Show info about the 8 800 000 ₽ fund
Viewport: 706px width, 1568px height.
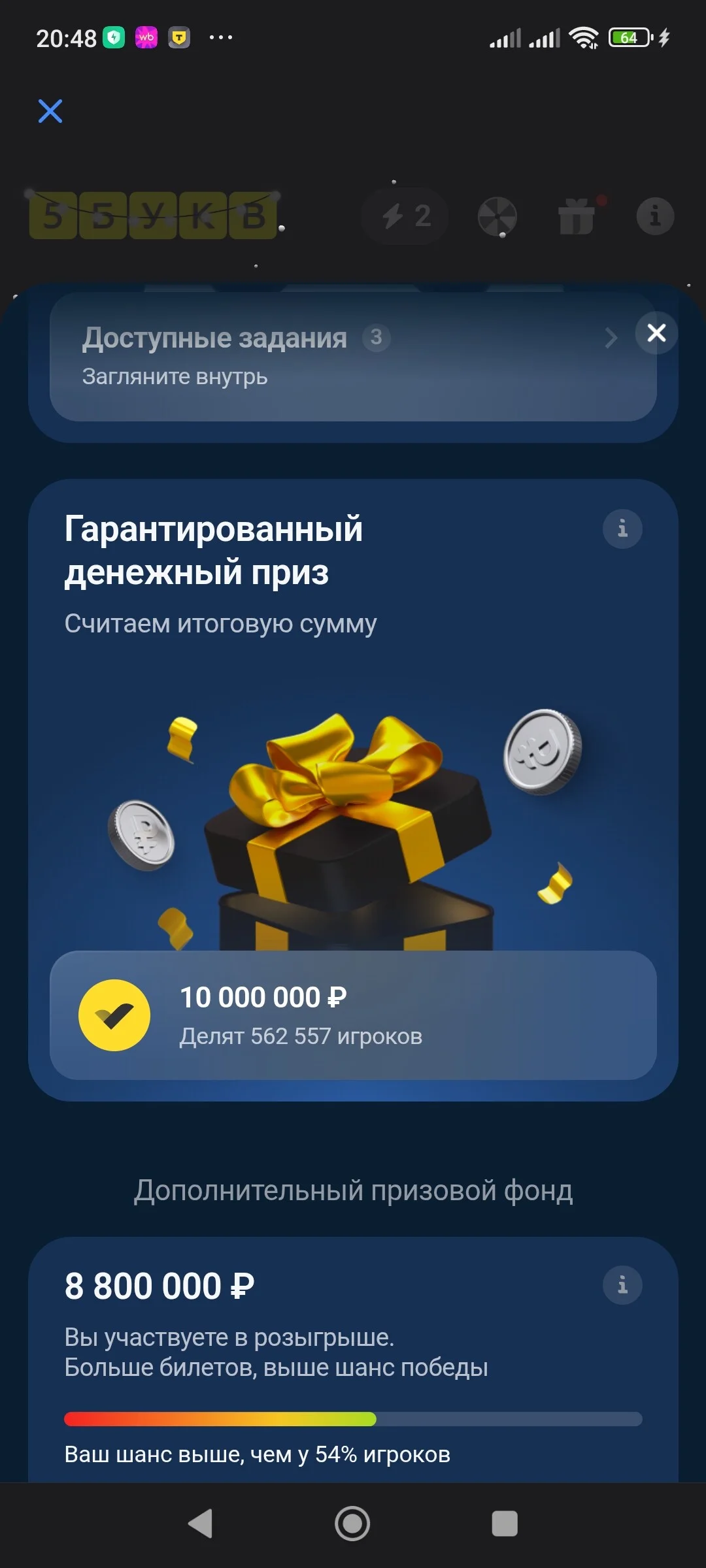pos(622,1285)
